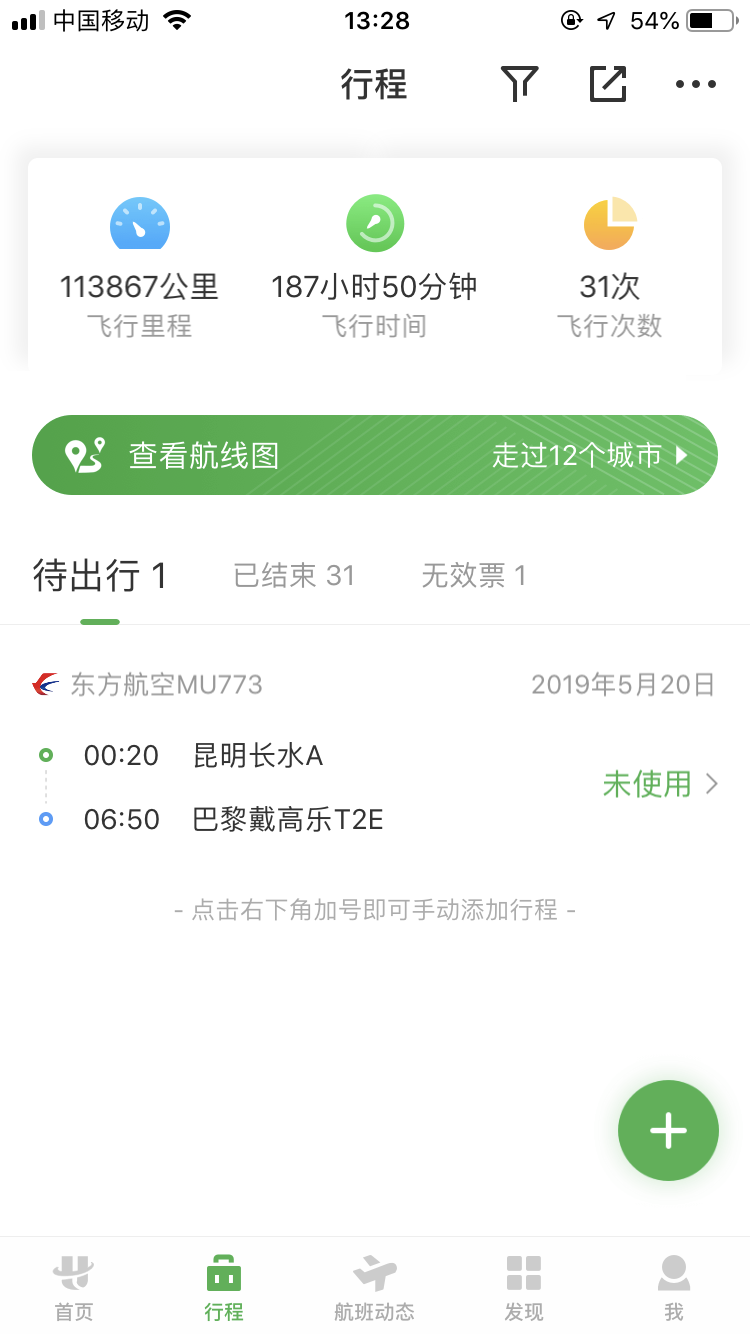The width and height of the screenshot is (750, 1334).
Task: Switch to the 已结束 31 tab
Action: [x=294, y=575]
